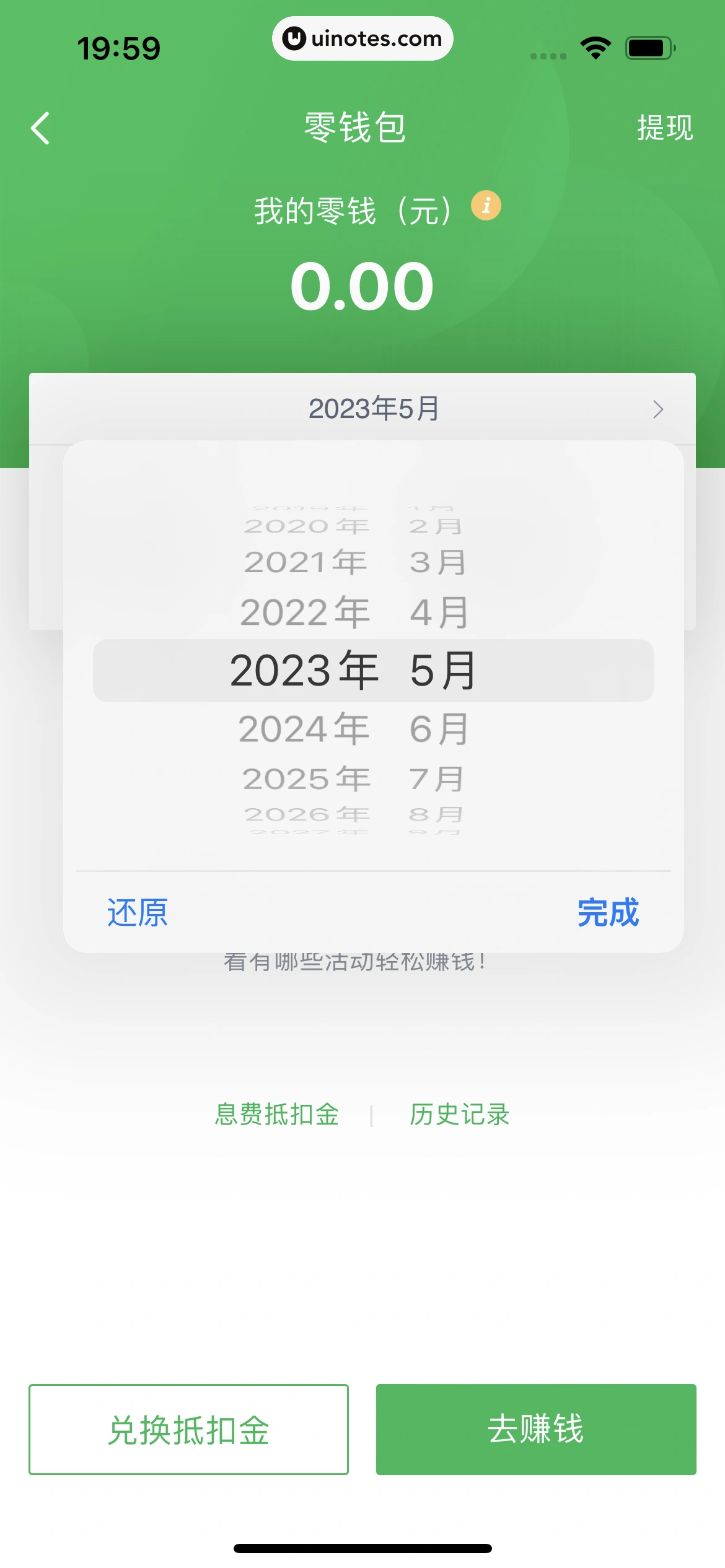Screen dimensions: 725x1568
Task: Expand the 2023年5月 date selector
Action: 374,409
